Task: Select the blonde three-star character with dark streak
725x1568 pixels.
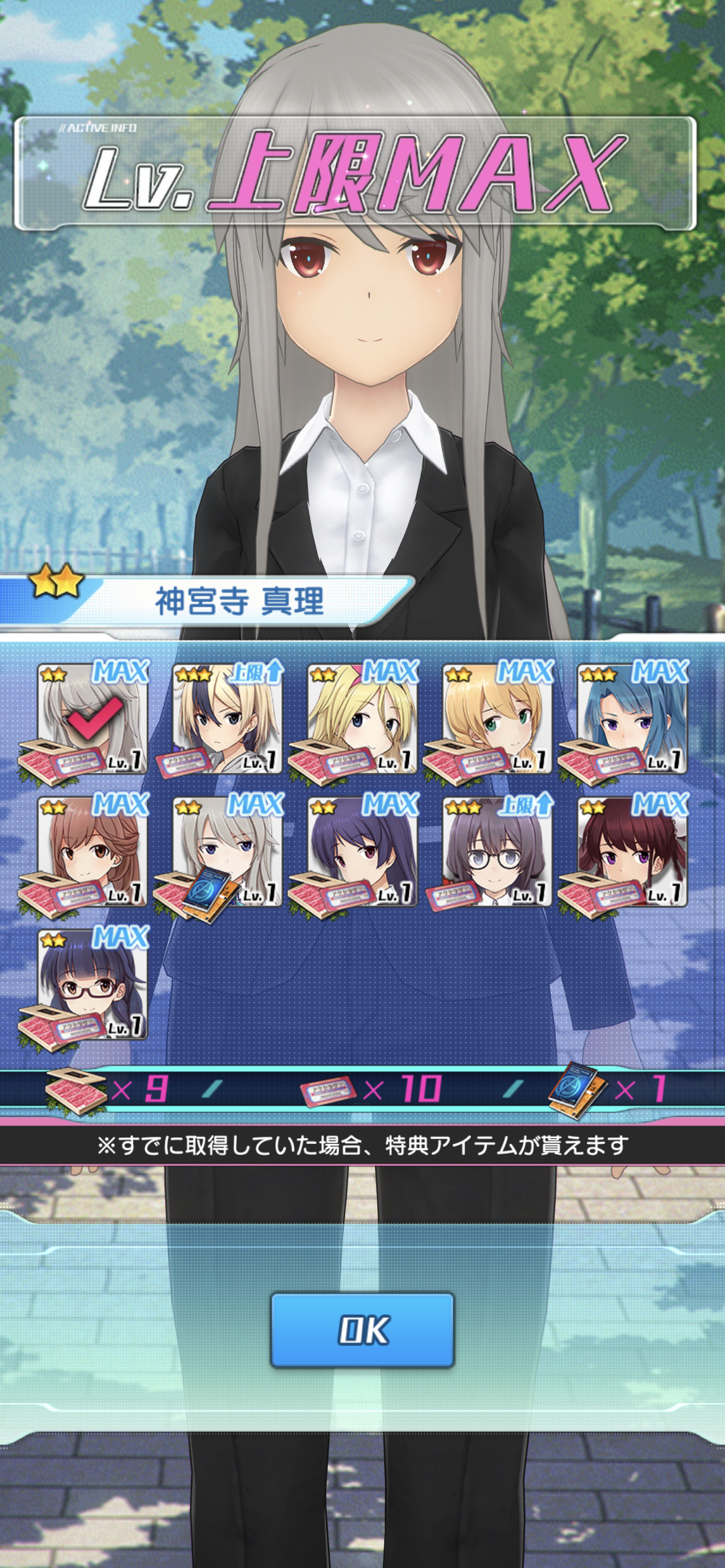Action: [x=227, y=719]
